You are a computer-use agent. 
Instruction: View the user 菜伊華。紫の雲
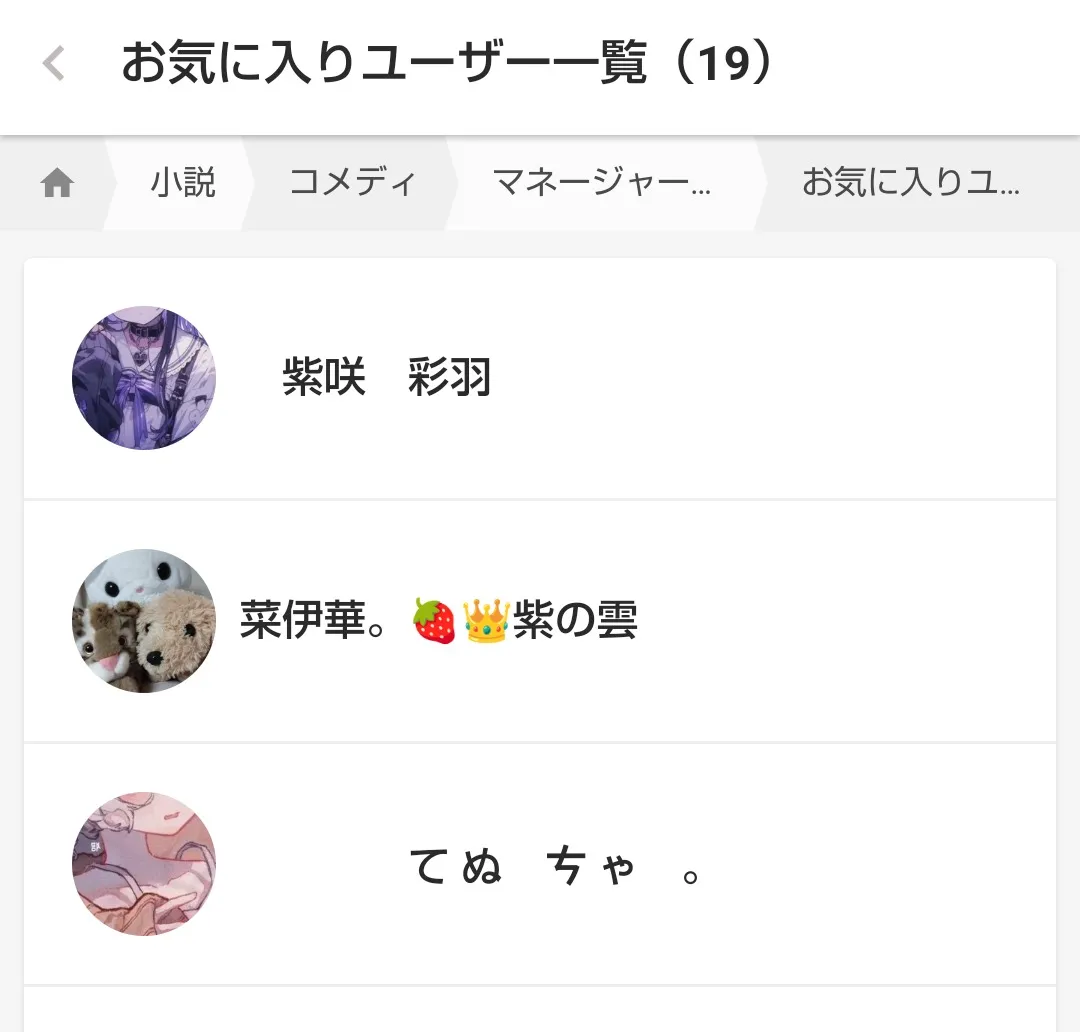click(438, 621)
